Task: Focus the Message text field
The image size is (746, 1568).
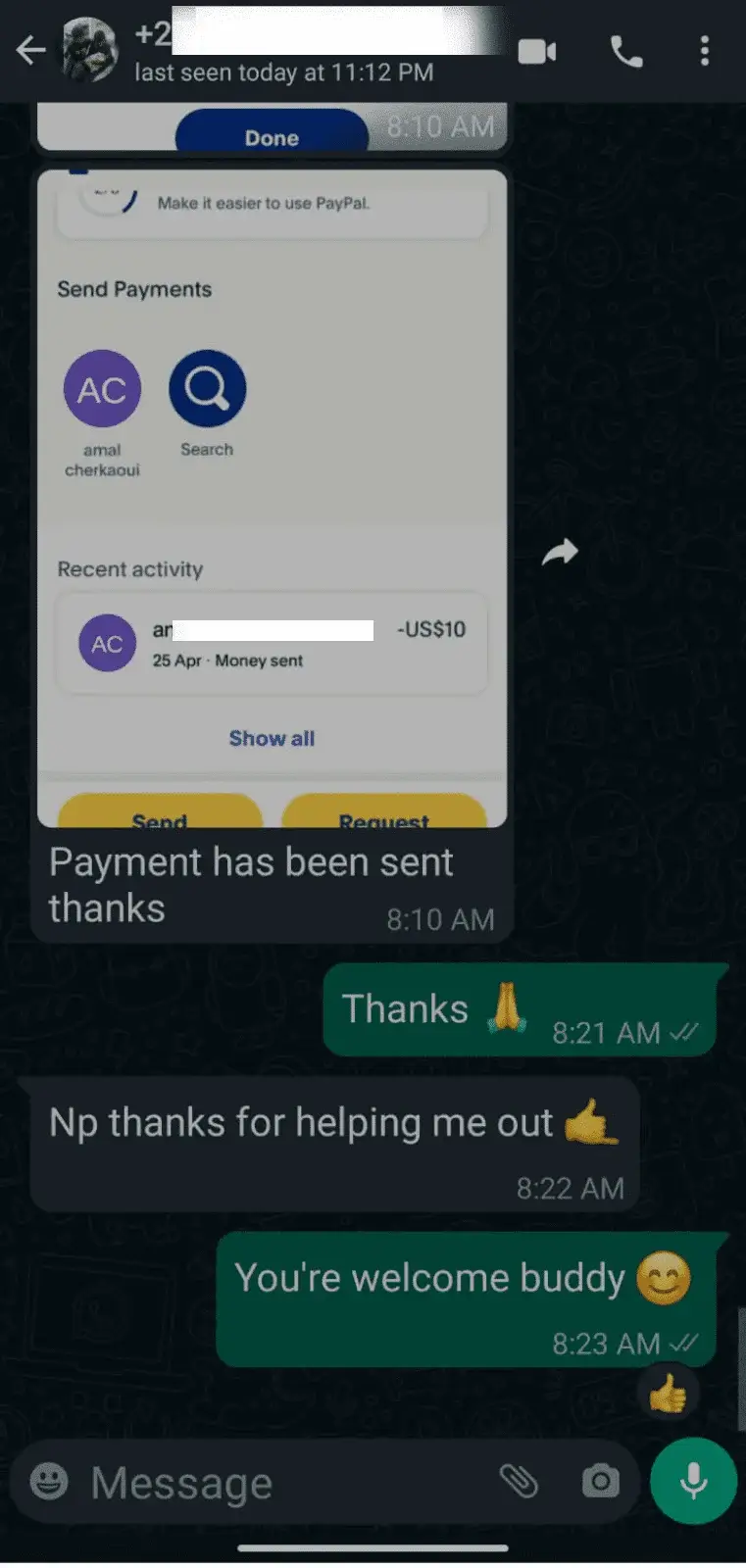Action: tap(284, 1483)
